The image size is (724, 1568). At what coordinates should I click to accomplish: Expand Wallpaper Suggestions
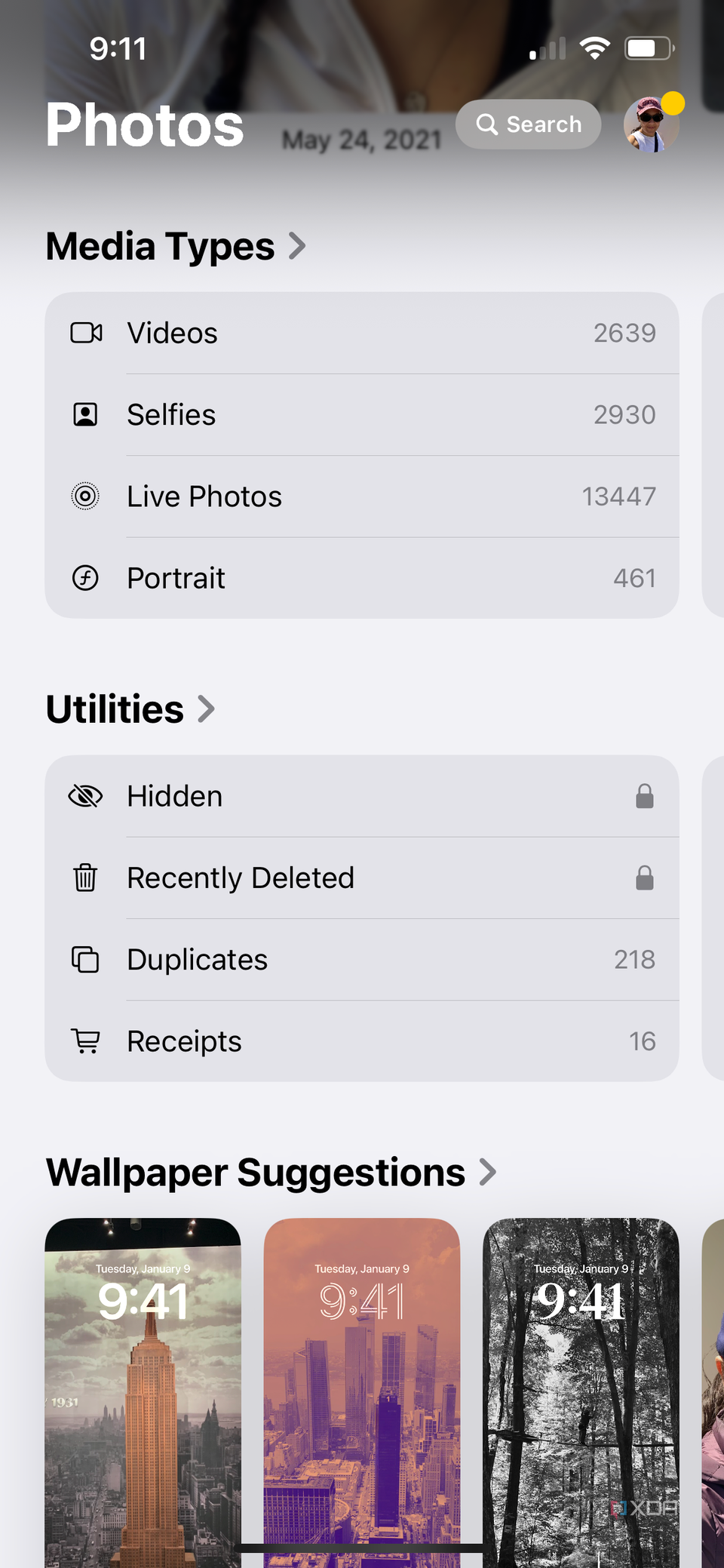click(x=488, y=1172)
